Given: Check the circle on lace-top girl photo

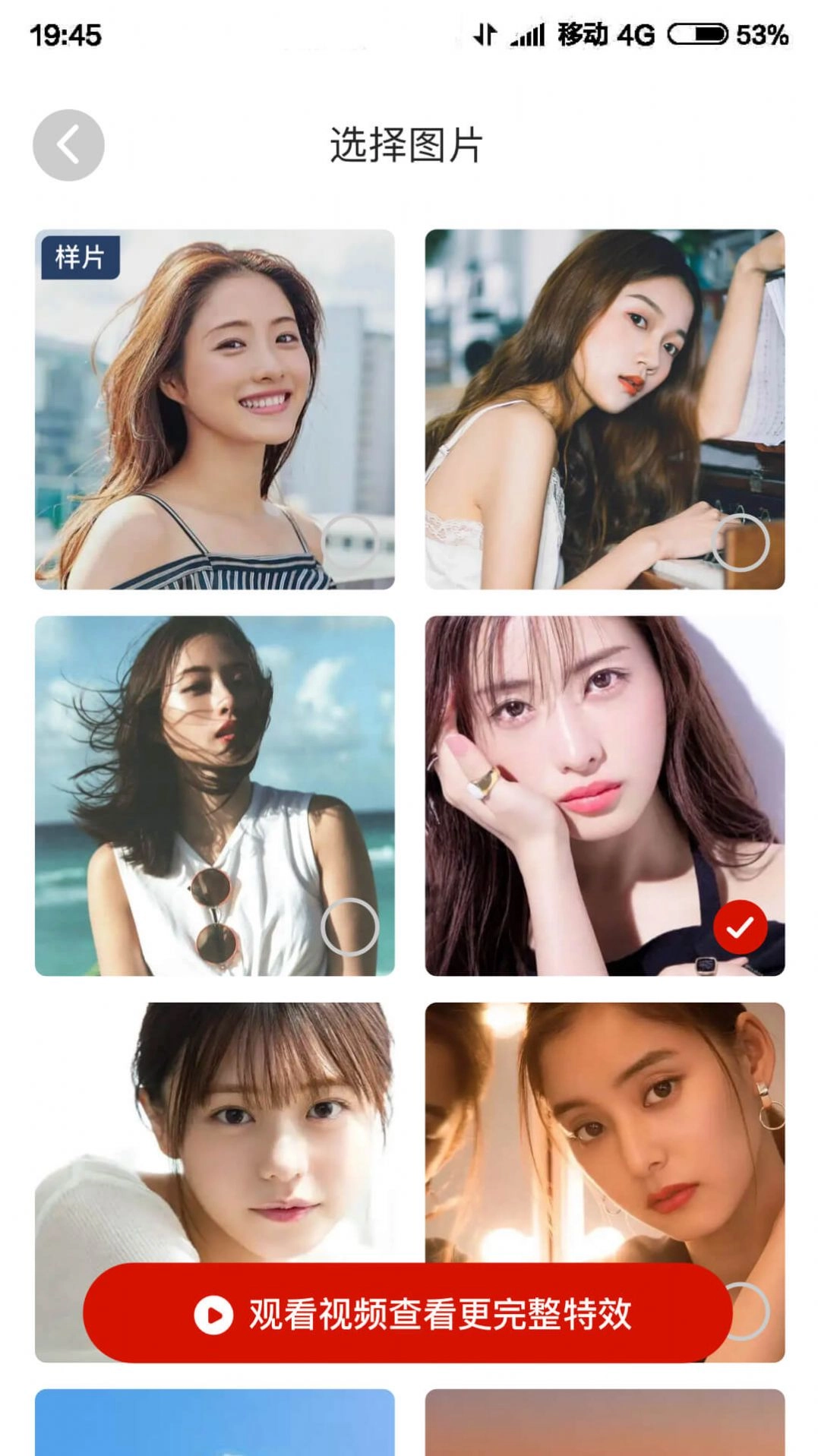Looking at the screenshot, I should 740,542.
